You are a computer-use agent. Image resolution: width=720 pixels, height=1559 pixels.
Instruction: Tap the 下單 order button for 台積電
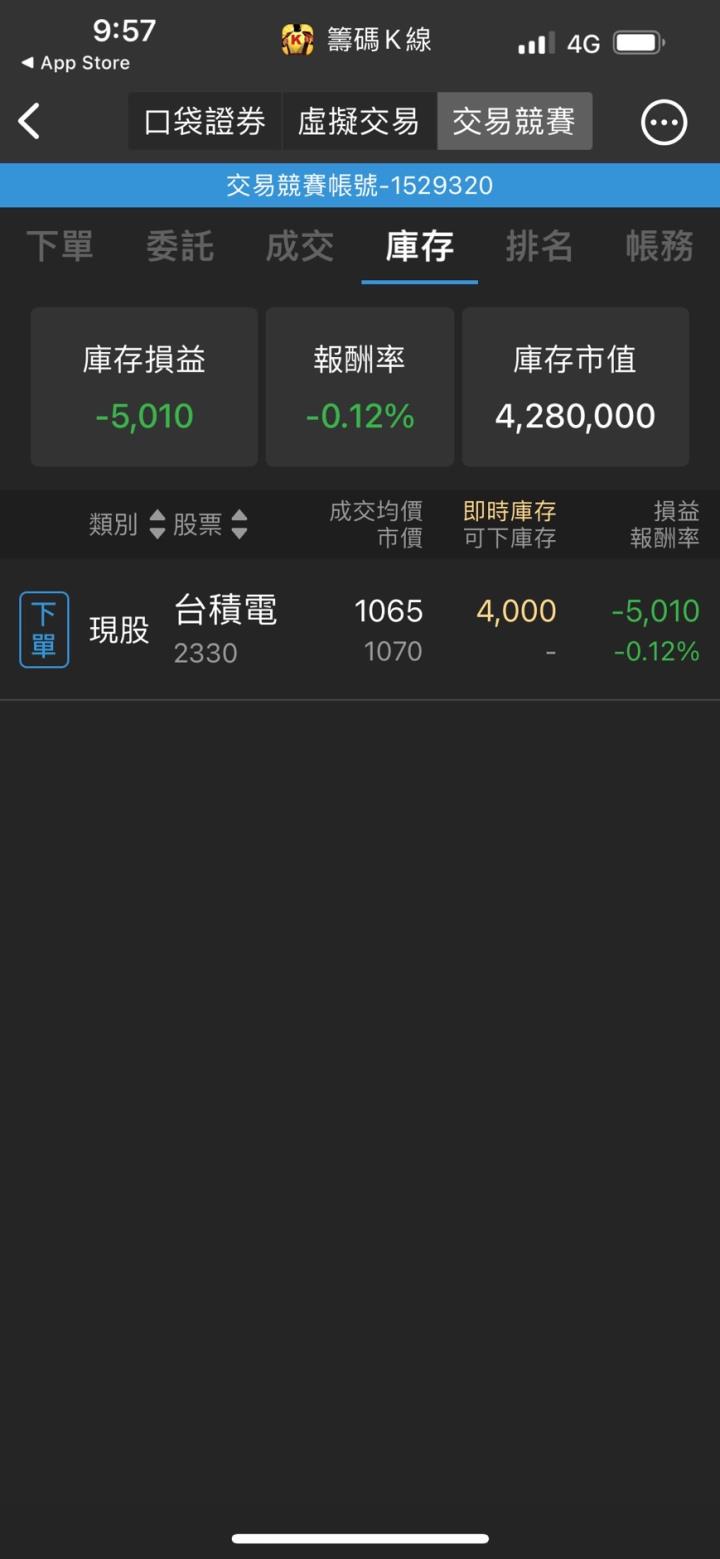click(44, 628)
